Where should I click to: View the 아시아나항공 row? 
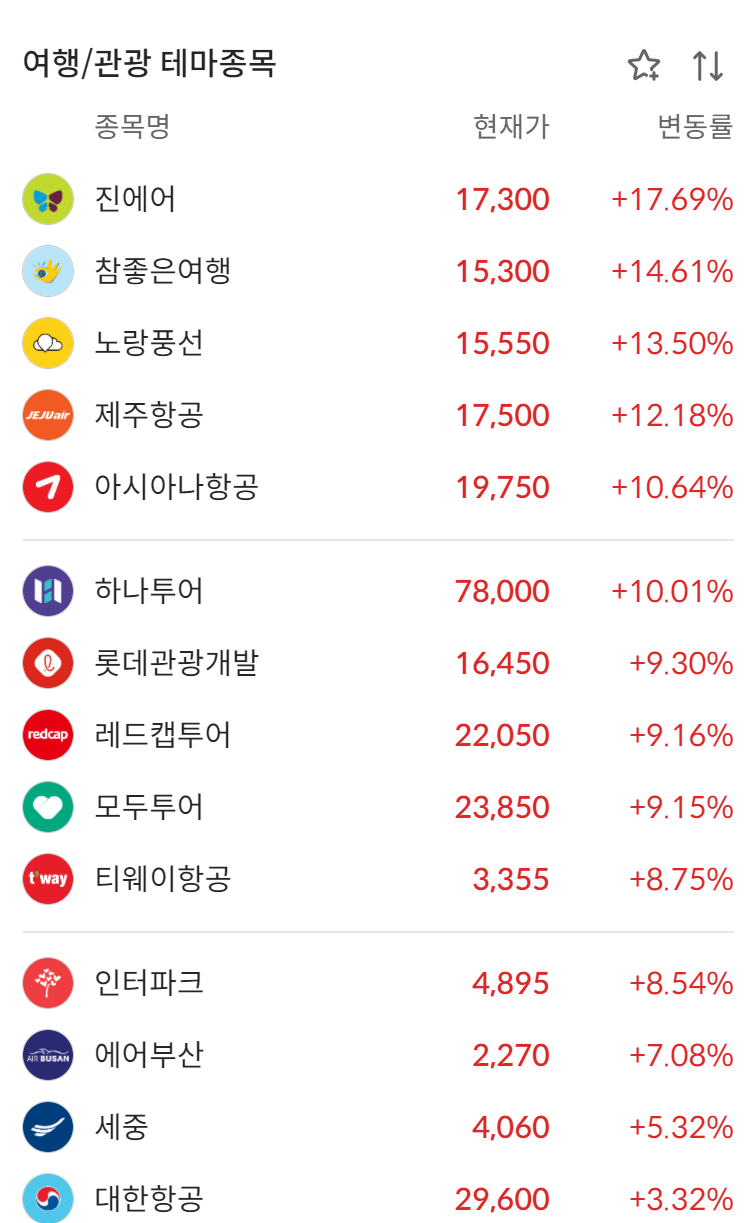(378, 487)
